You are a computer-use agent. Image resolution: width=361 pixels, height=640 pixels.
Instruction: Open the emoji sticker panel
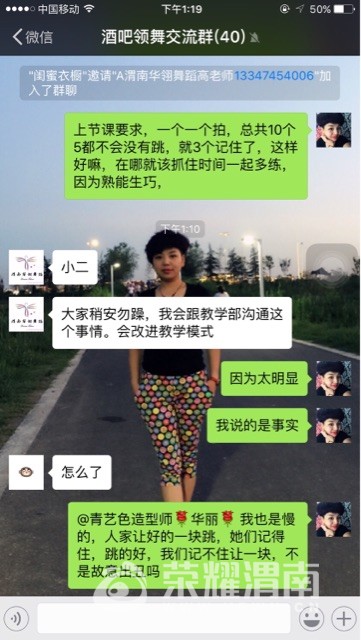pyautogui.click(x=312, y=619)
